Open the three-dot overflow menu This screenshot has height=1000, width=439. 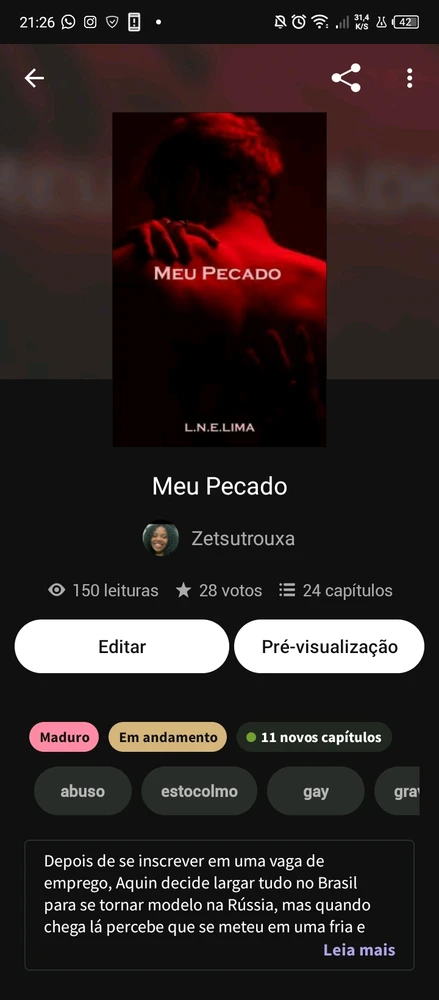(410, 78)
